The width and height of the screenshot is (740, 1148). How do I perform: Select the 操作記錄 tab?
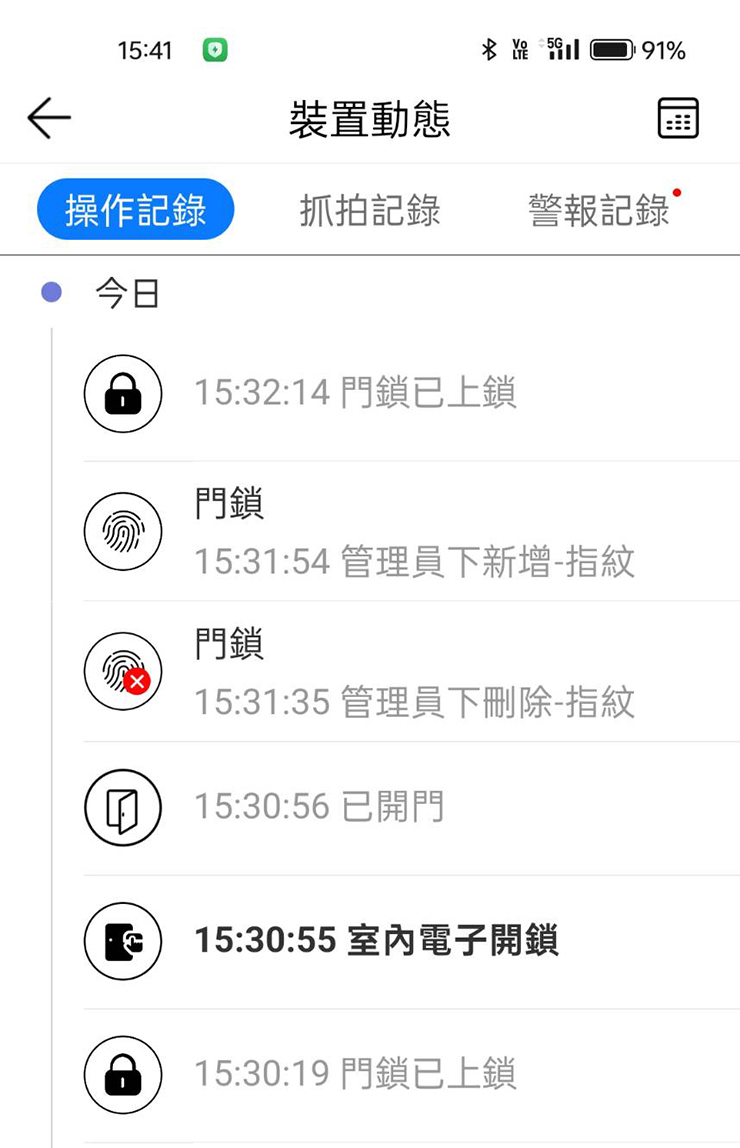tap(135, 210)
